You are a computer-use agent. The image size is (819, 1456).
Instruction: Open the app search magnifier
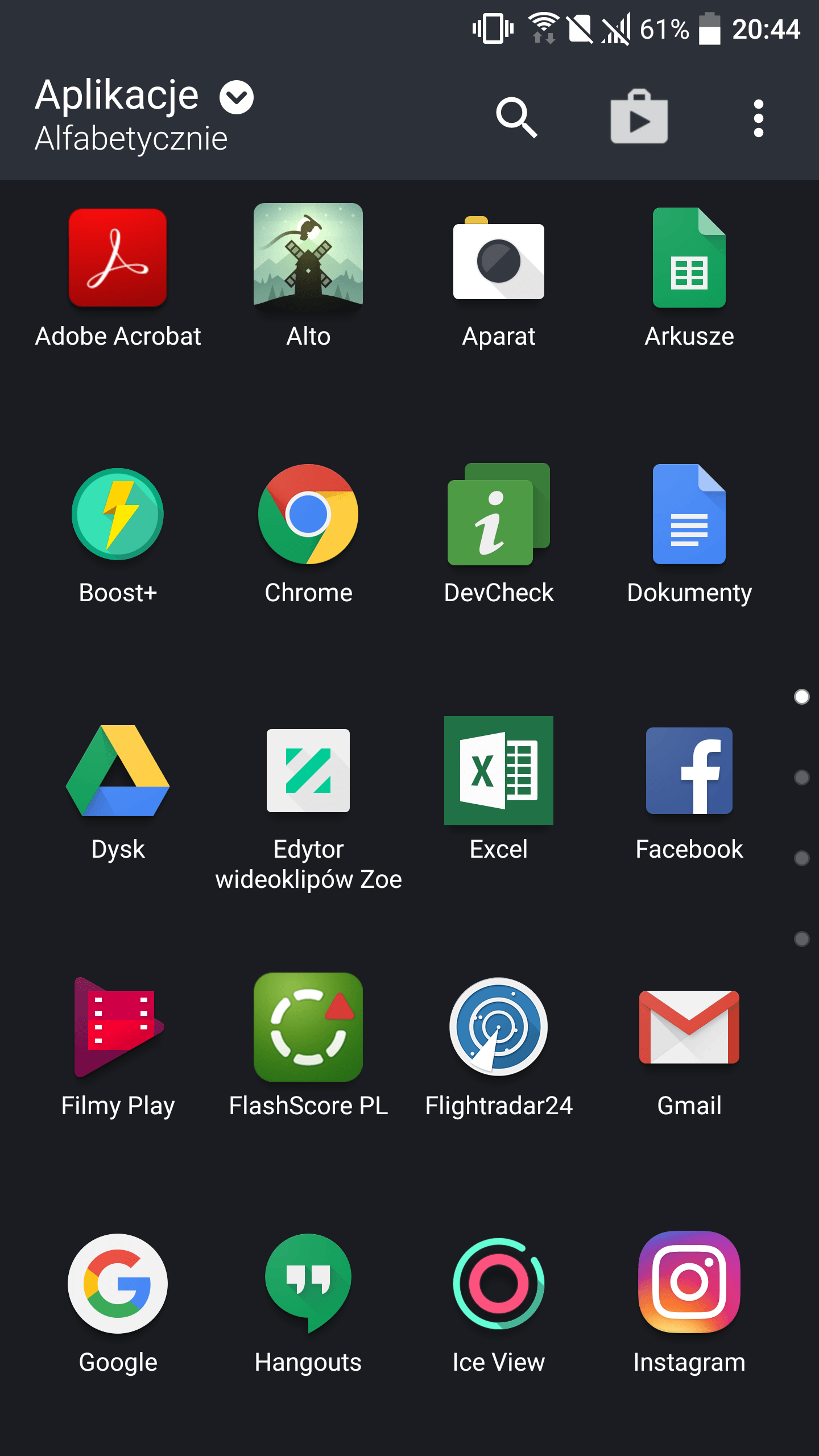(516, 117)
